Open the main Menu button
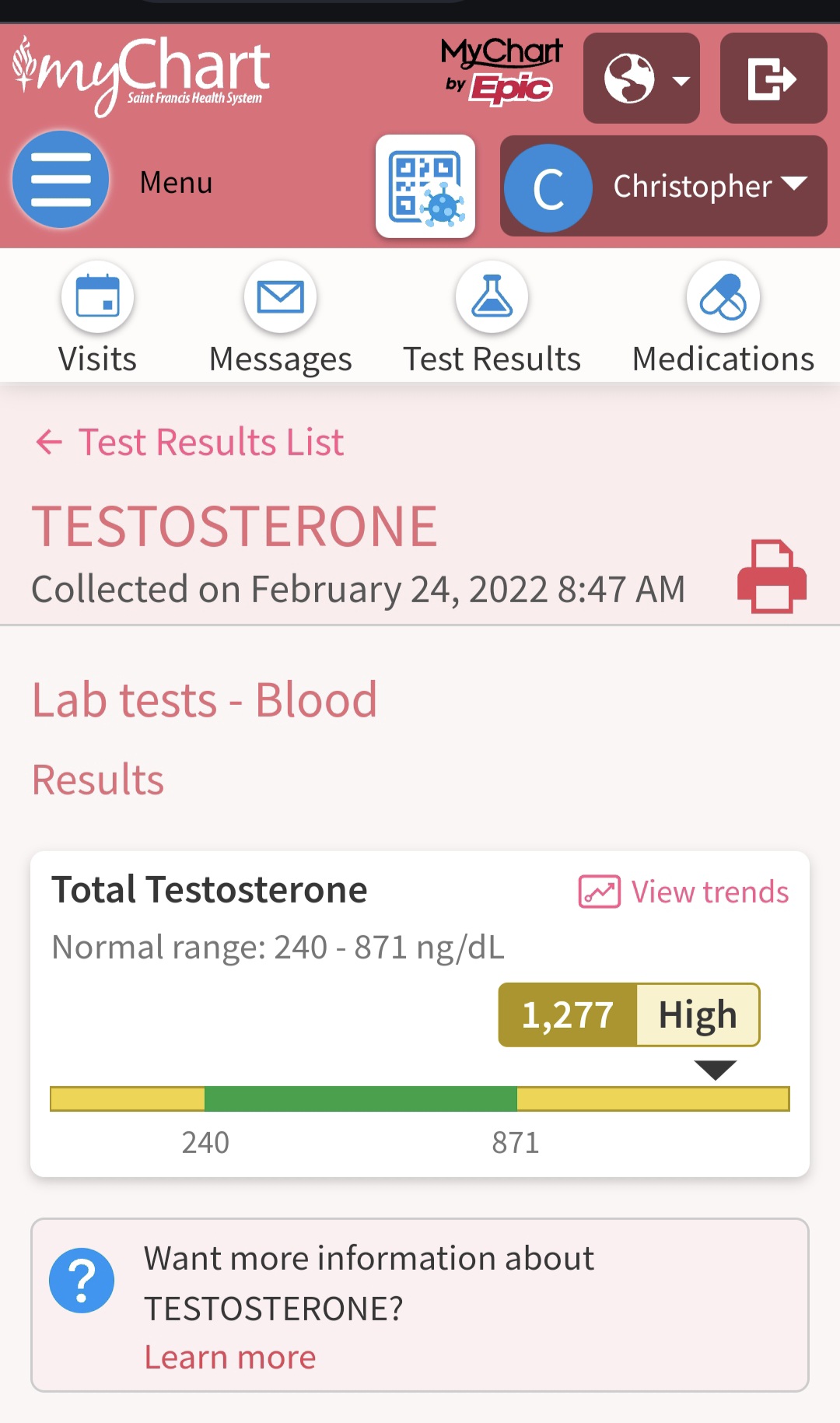840x1423 pixels. [61, 181]
